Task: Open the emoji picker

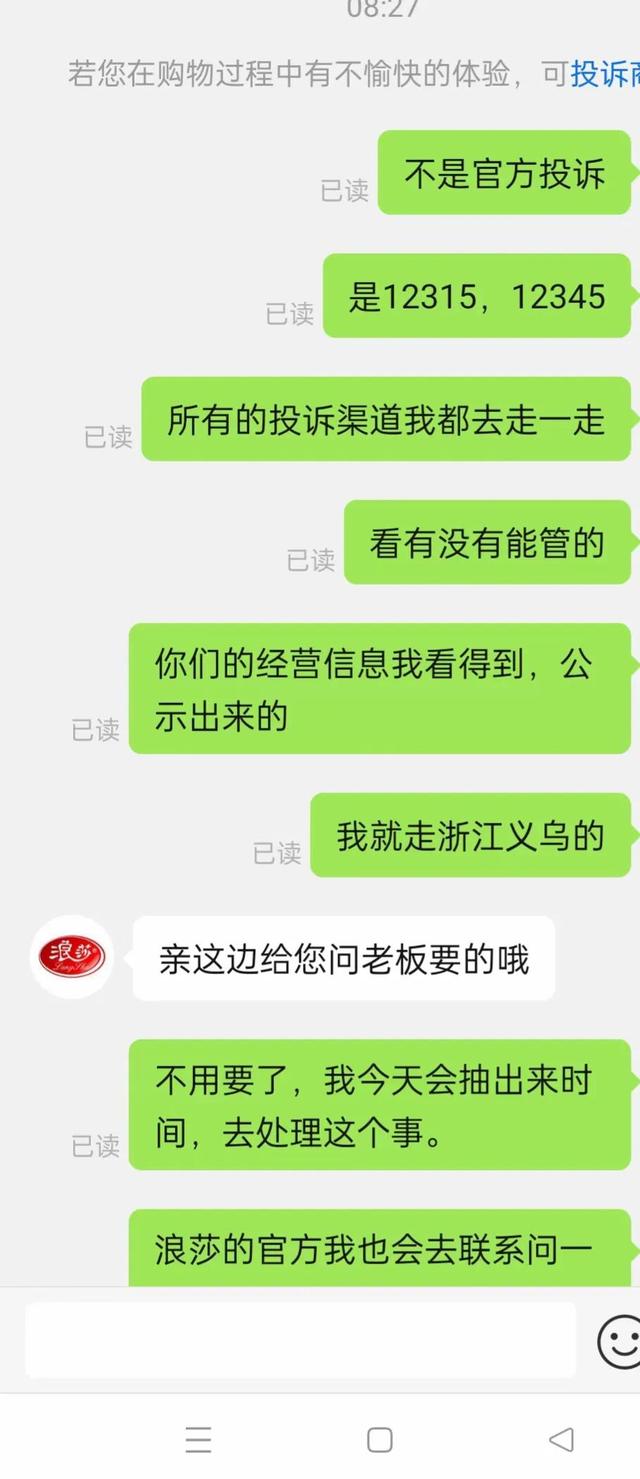Action: pos(619,1340)
